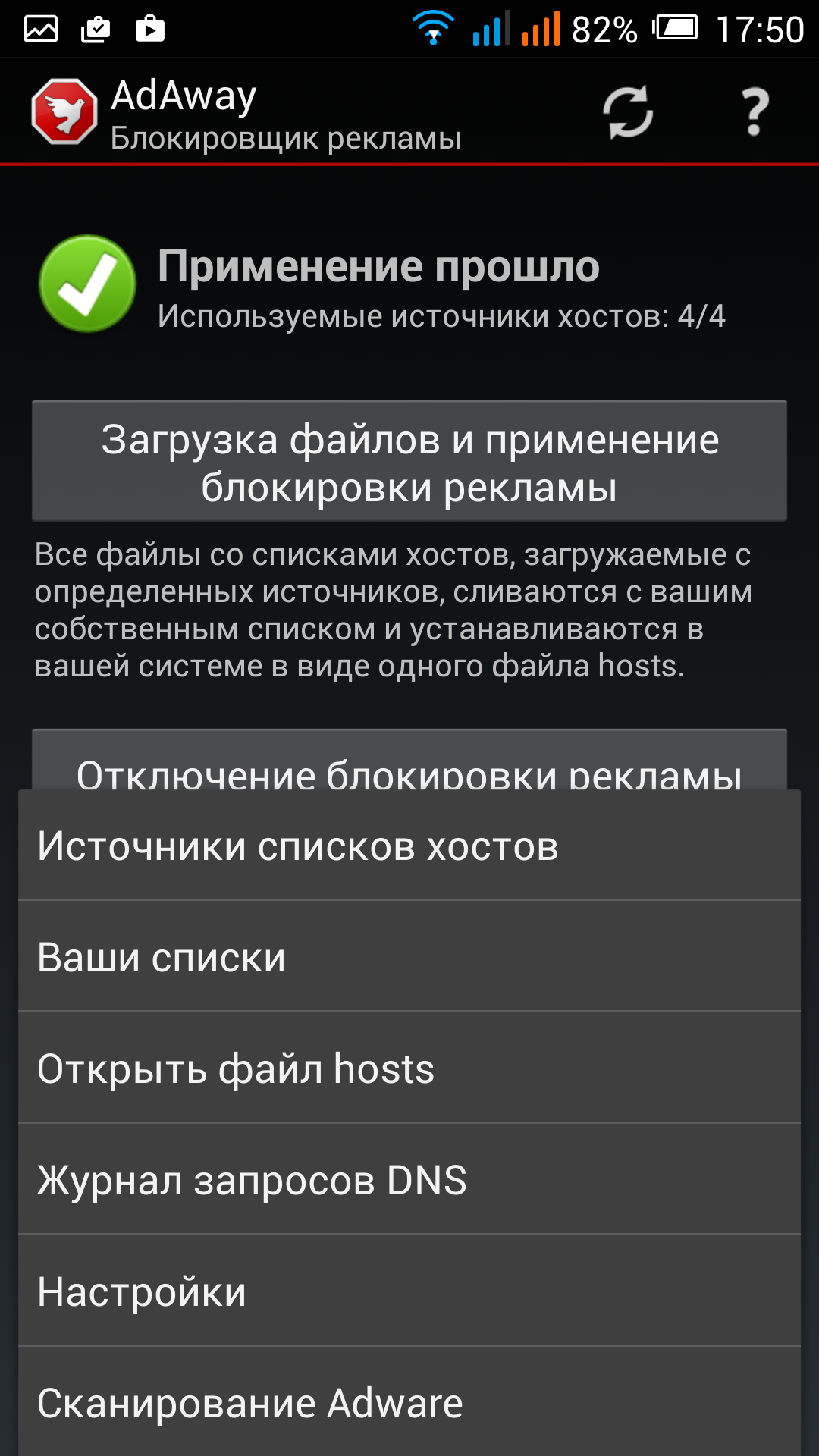Open the help question mark icon
Screen dimensions: 819x1456
click(x=754, y=112)
